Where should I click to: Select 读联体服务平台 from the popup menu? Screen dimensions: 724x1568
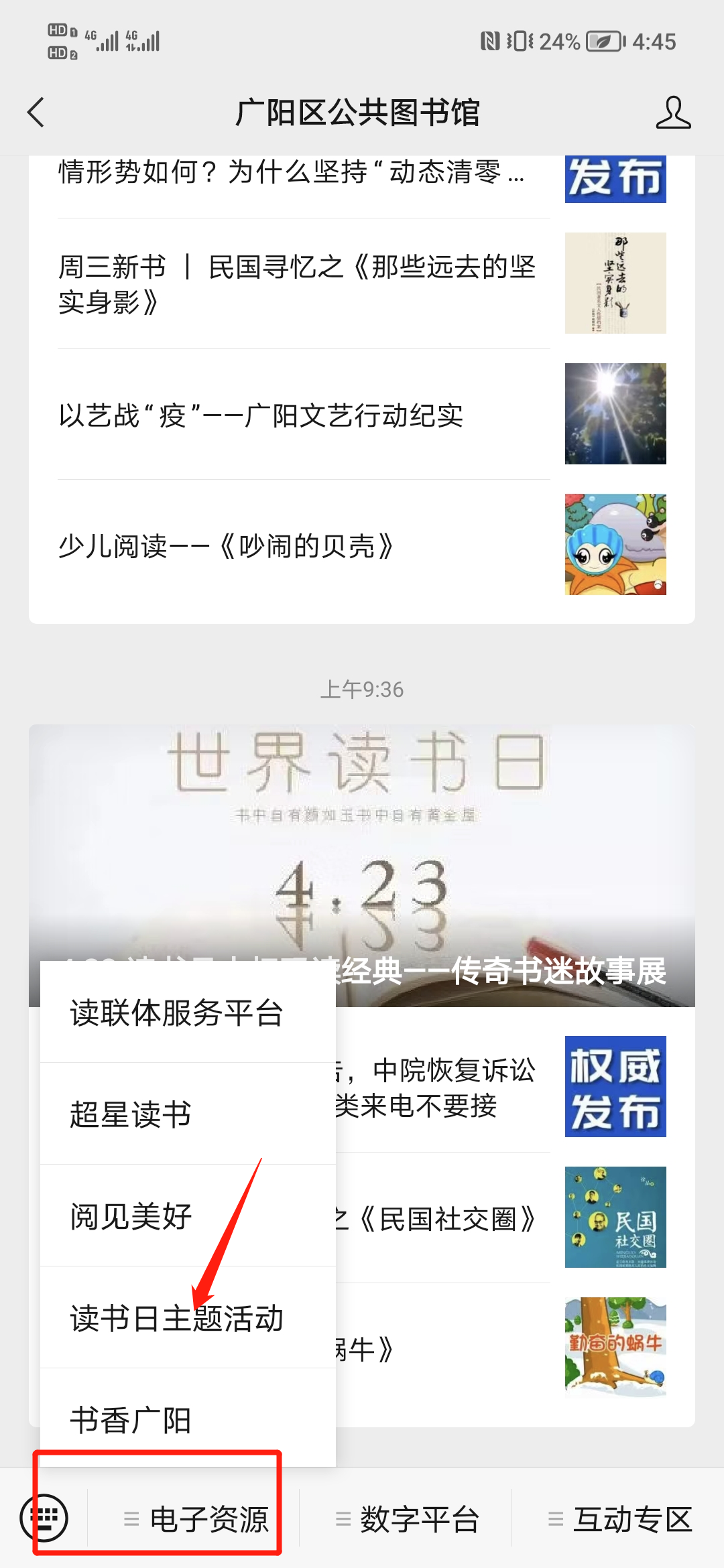point(177,1012)
